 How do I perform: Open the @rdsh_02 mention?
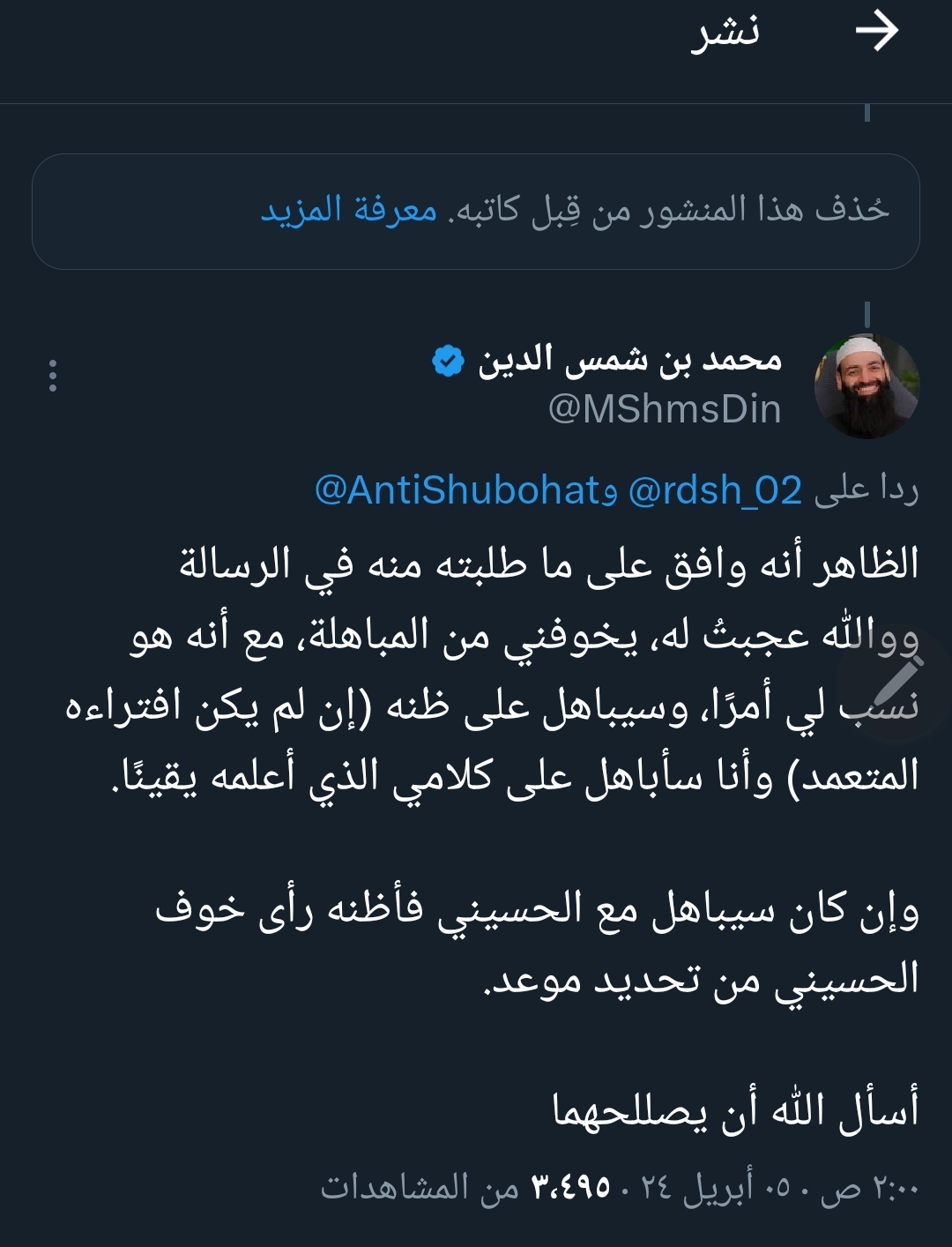point(715,490)
